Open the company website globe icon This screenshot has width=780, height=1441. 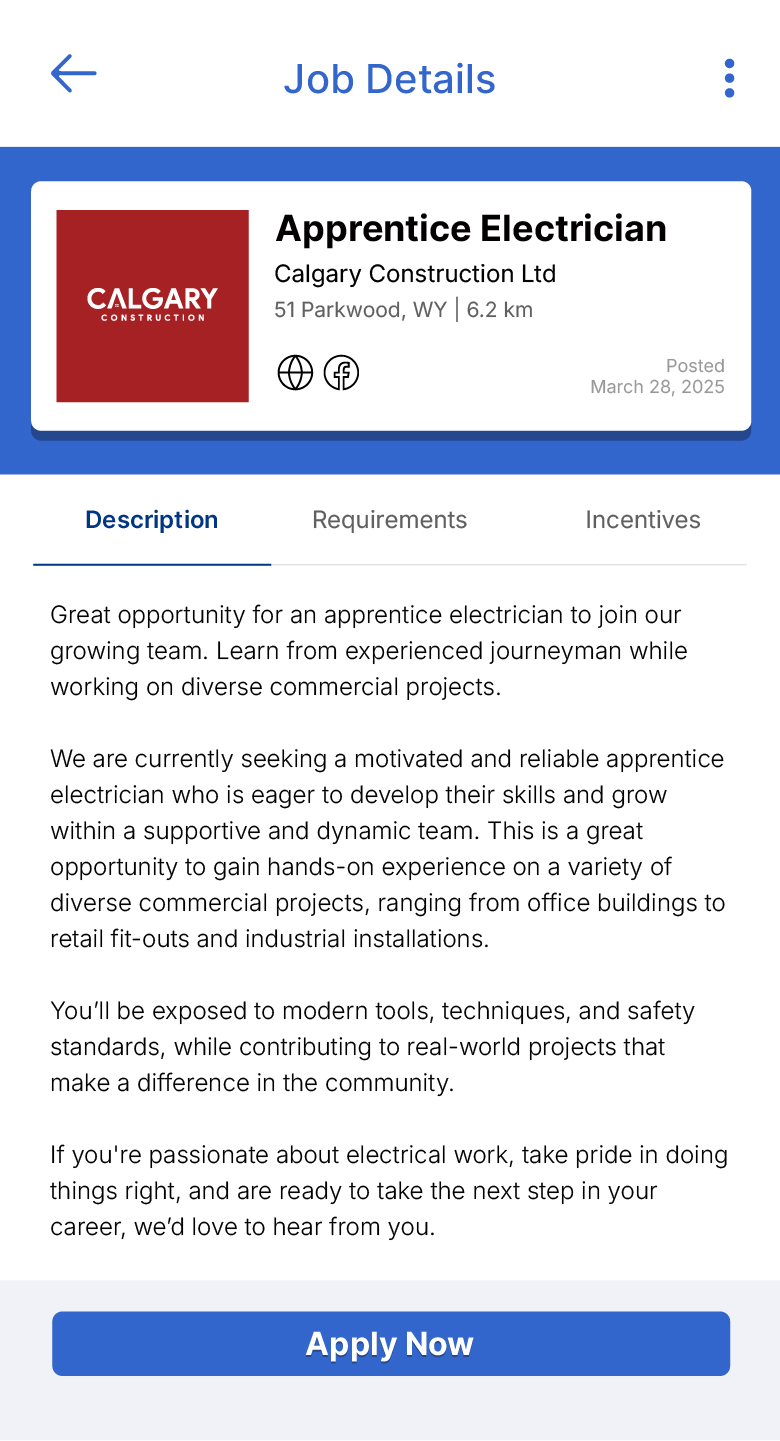pyautogui.click(x=295, y=373)
